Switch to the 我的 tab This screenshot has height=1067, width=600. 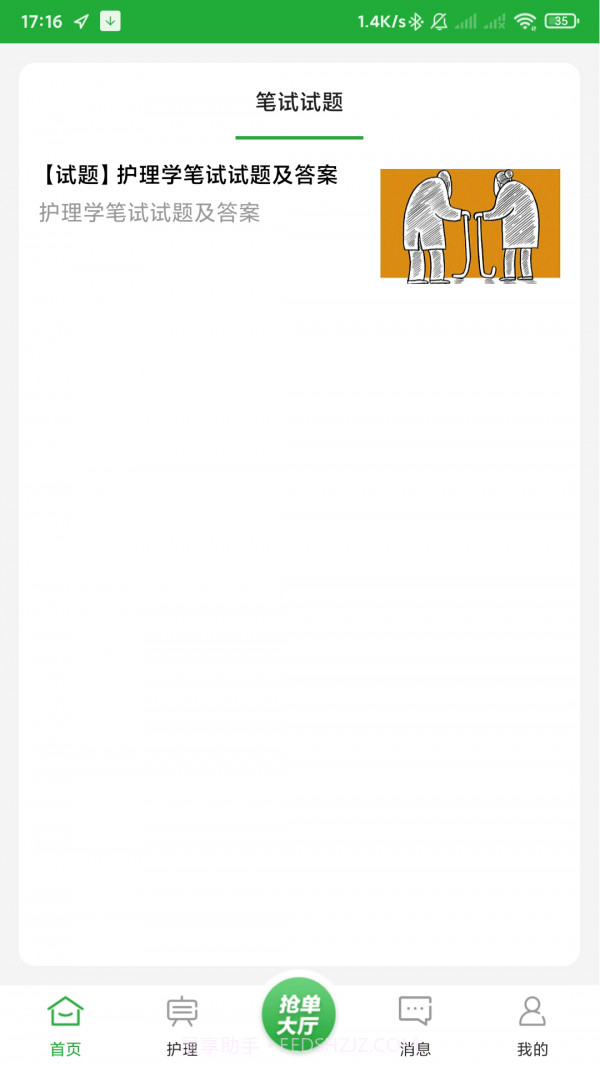click(x=532, y=1026)
